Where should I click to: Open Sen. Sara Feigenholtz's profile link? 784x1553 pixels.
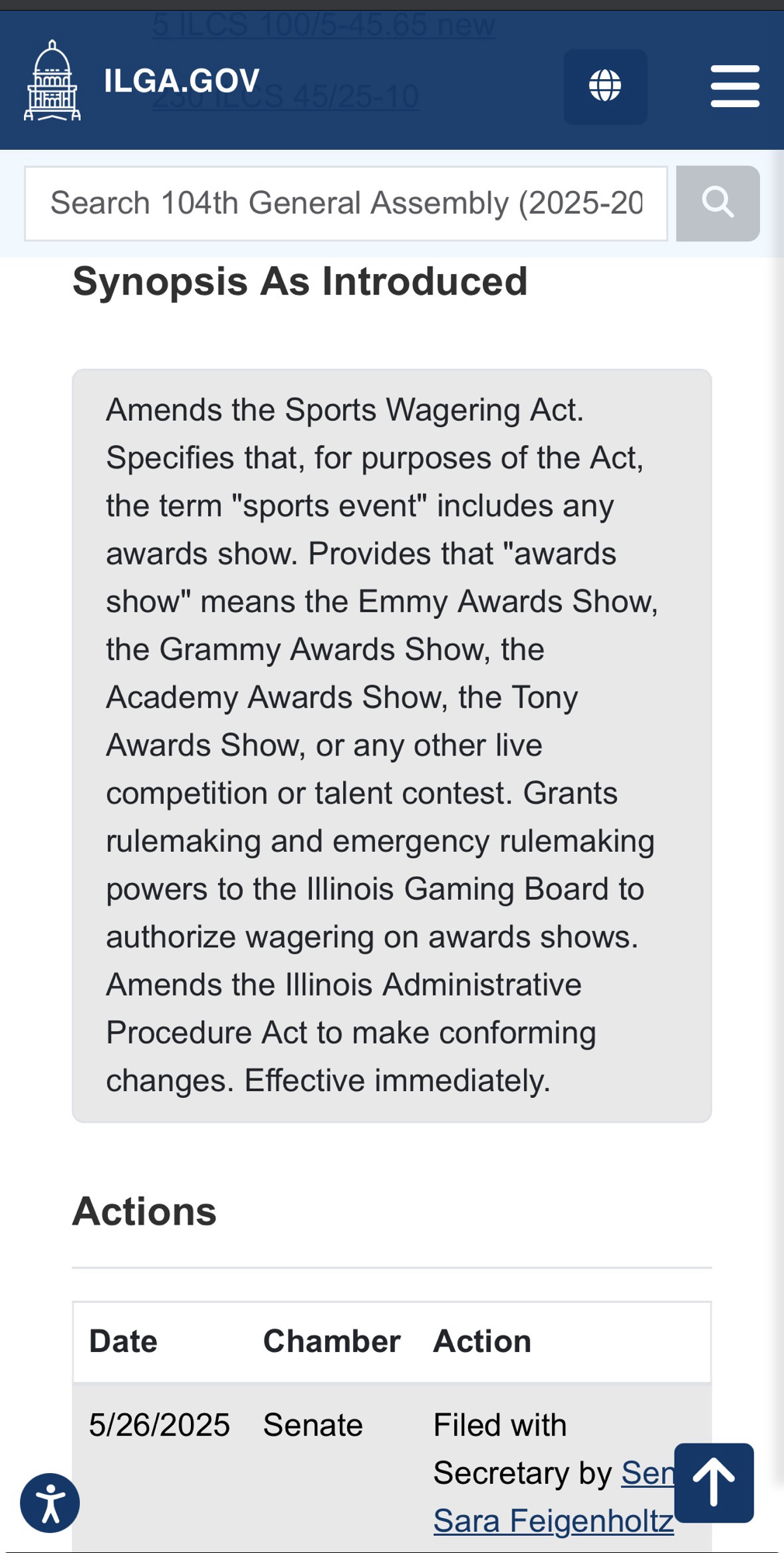(x=553, y=1520)
